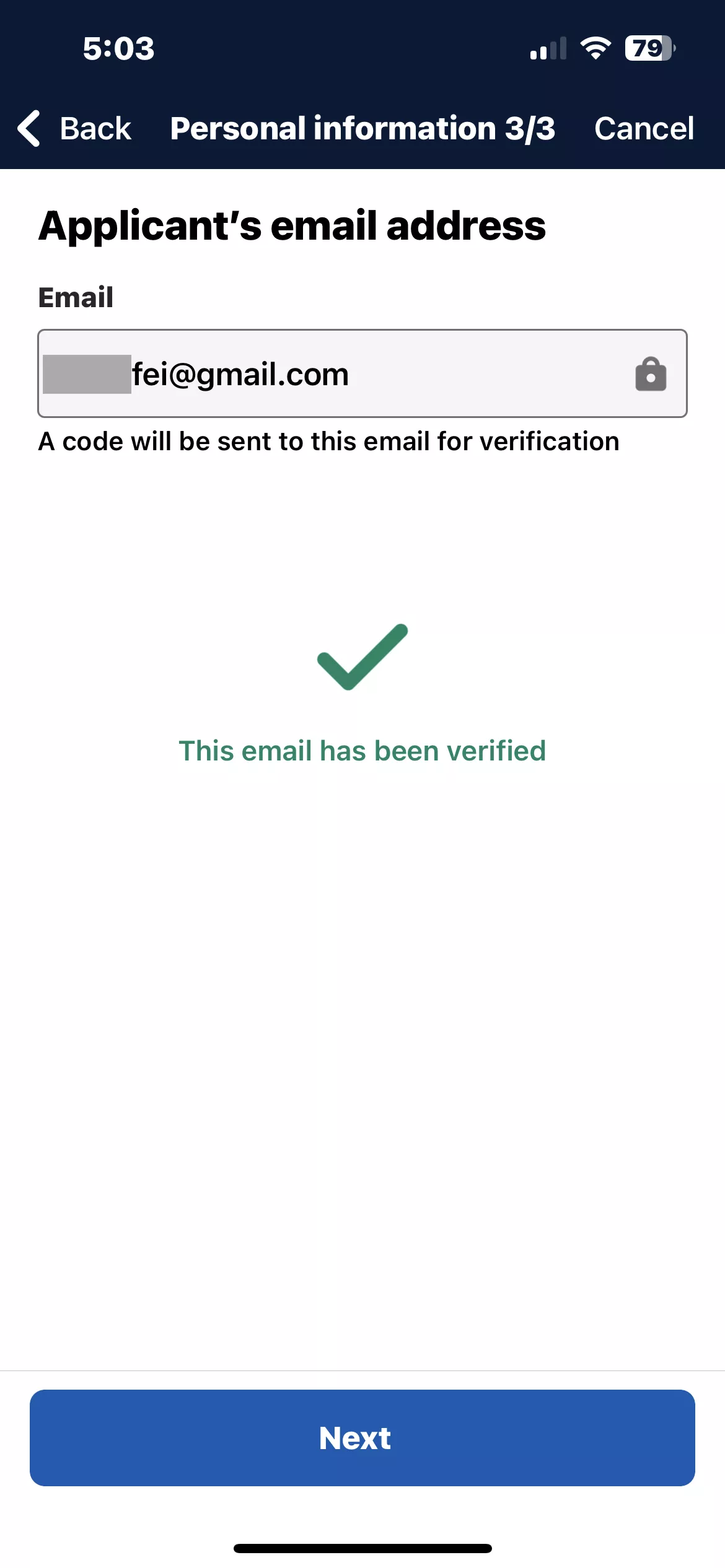Cancel the application process
The height and width of the screenshot is (1568, 725).
[x=644, y=128]
